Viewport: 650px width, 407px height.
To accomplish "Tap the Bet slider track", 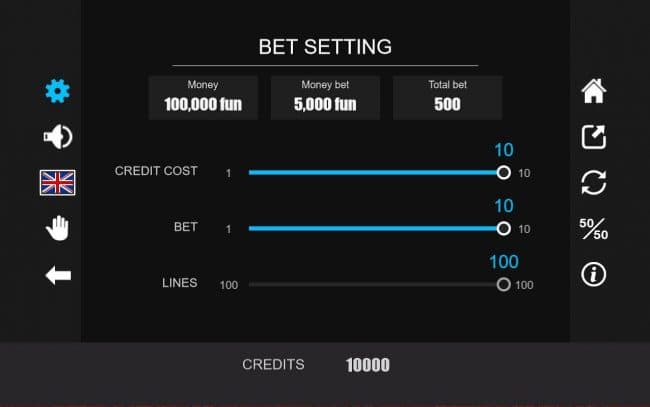I will 375,228.
